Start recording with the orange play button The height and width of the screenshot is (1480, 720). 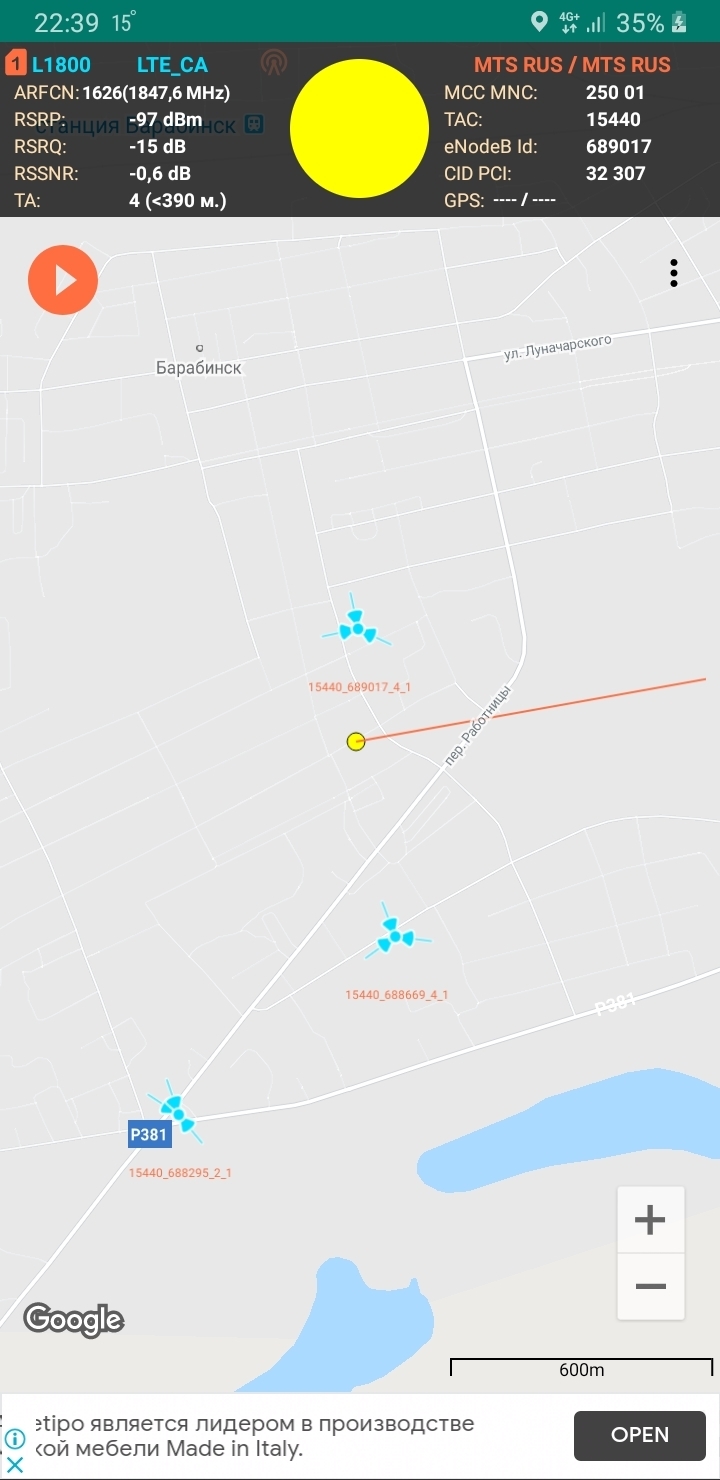(63, 280)
